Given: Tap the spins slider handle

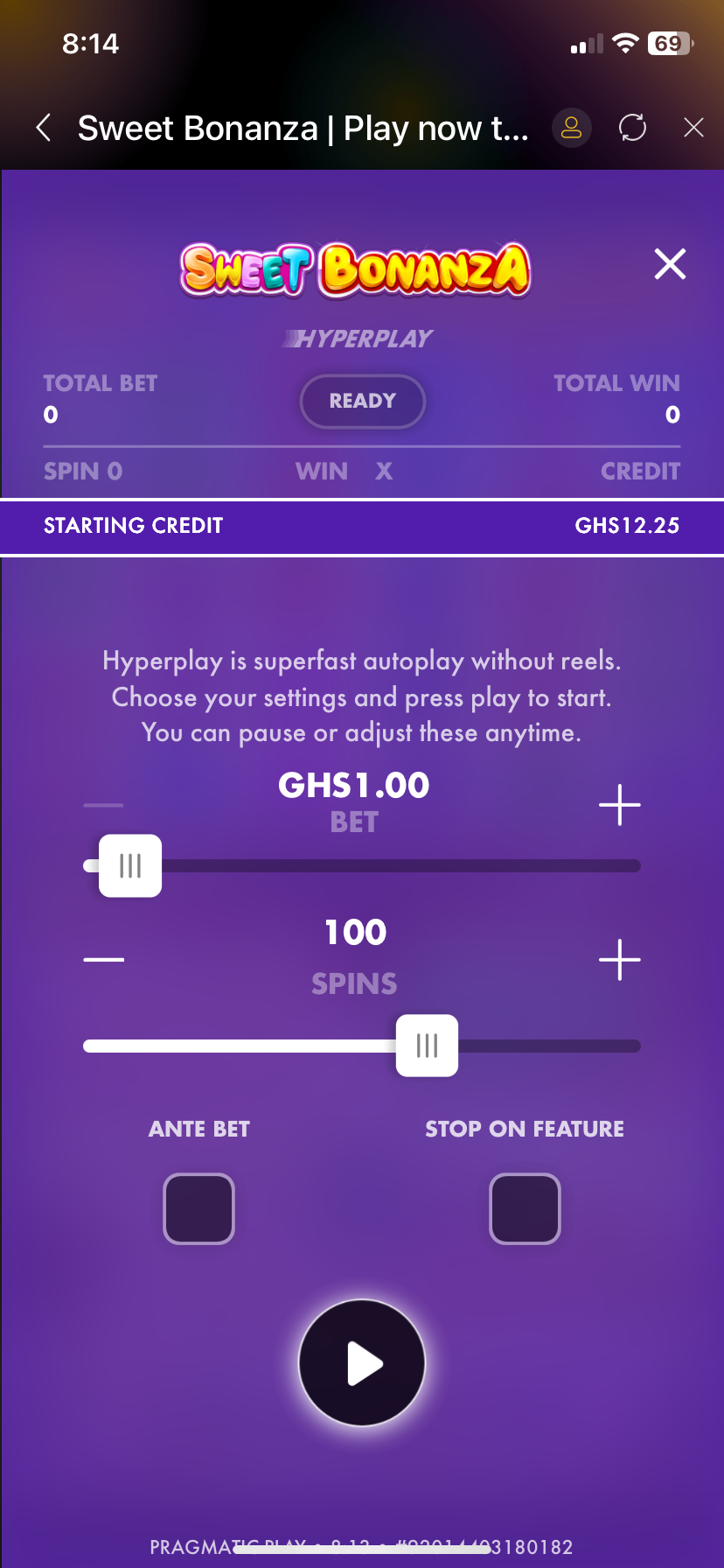Looking at the screenshot, I should tap(427, 1045).
